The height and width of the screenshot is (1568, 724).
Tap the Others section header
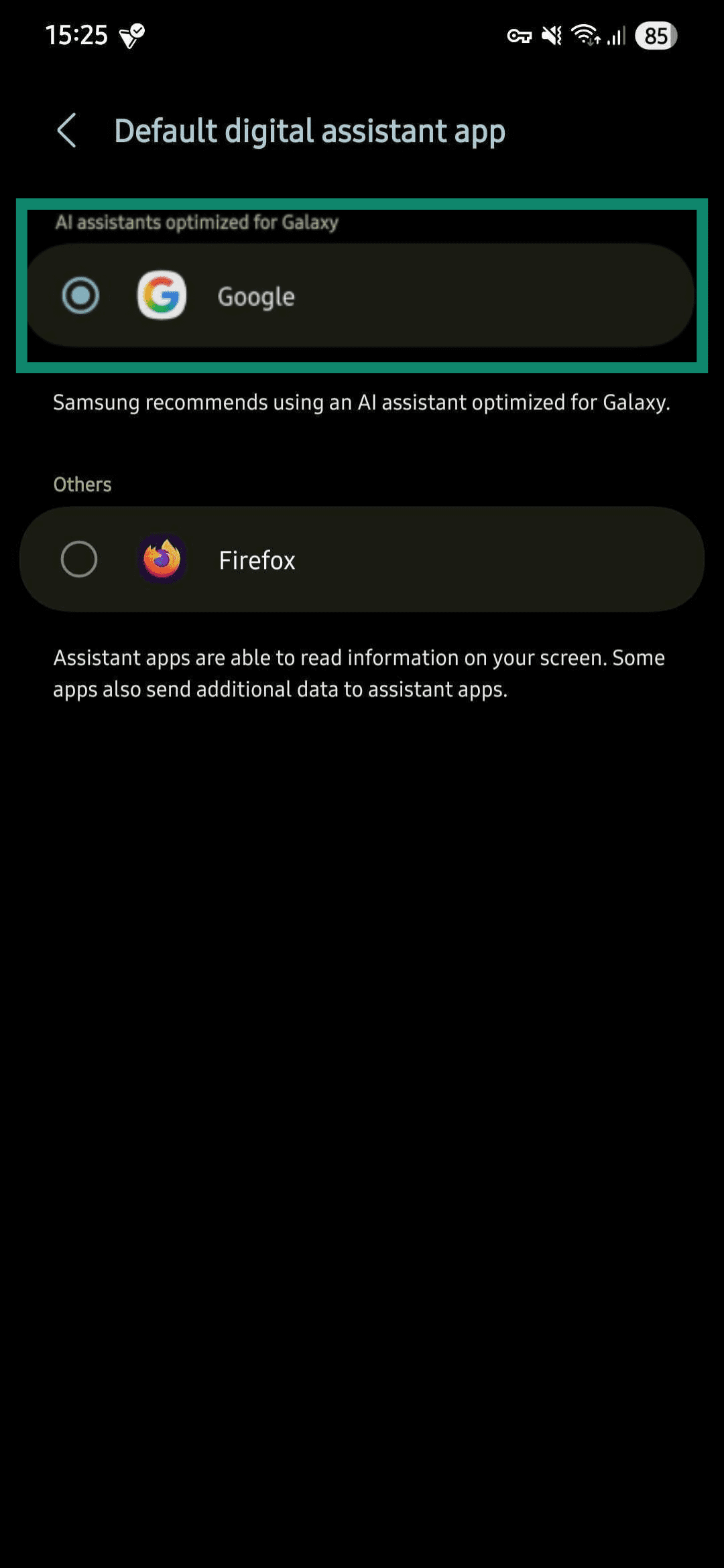[82, 484]
